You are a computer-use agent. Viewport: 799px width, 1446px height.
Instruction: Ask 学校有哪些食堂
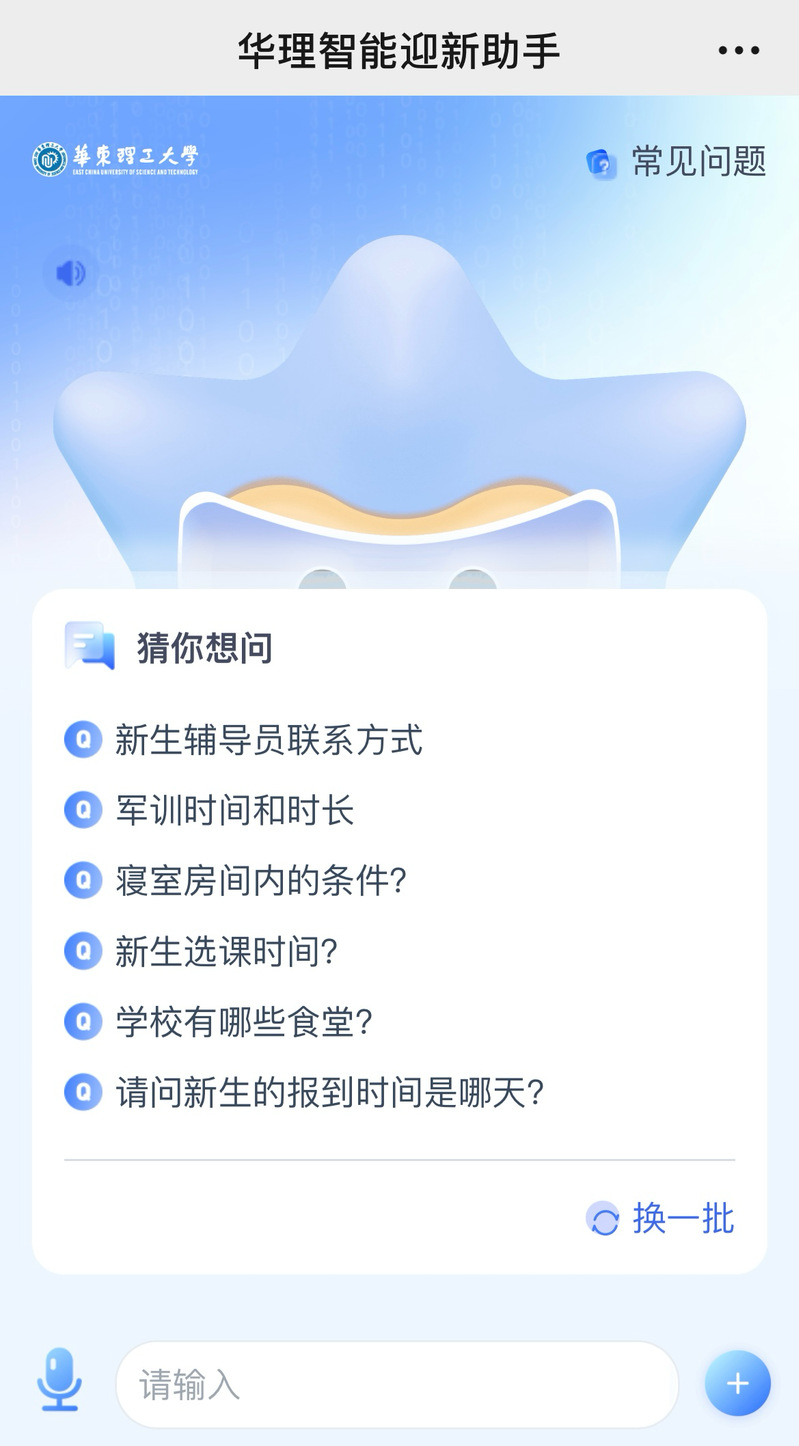(219, 1022)
